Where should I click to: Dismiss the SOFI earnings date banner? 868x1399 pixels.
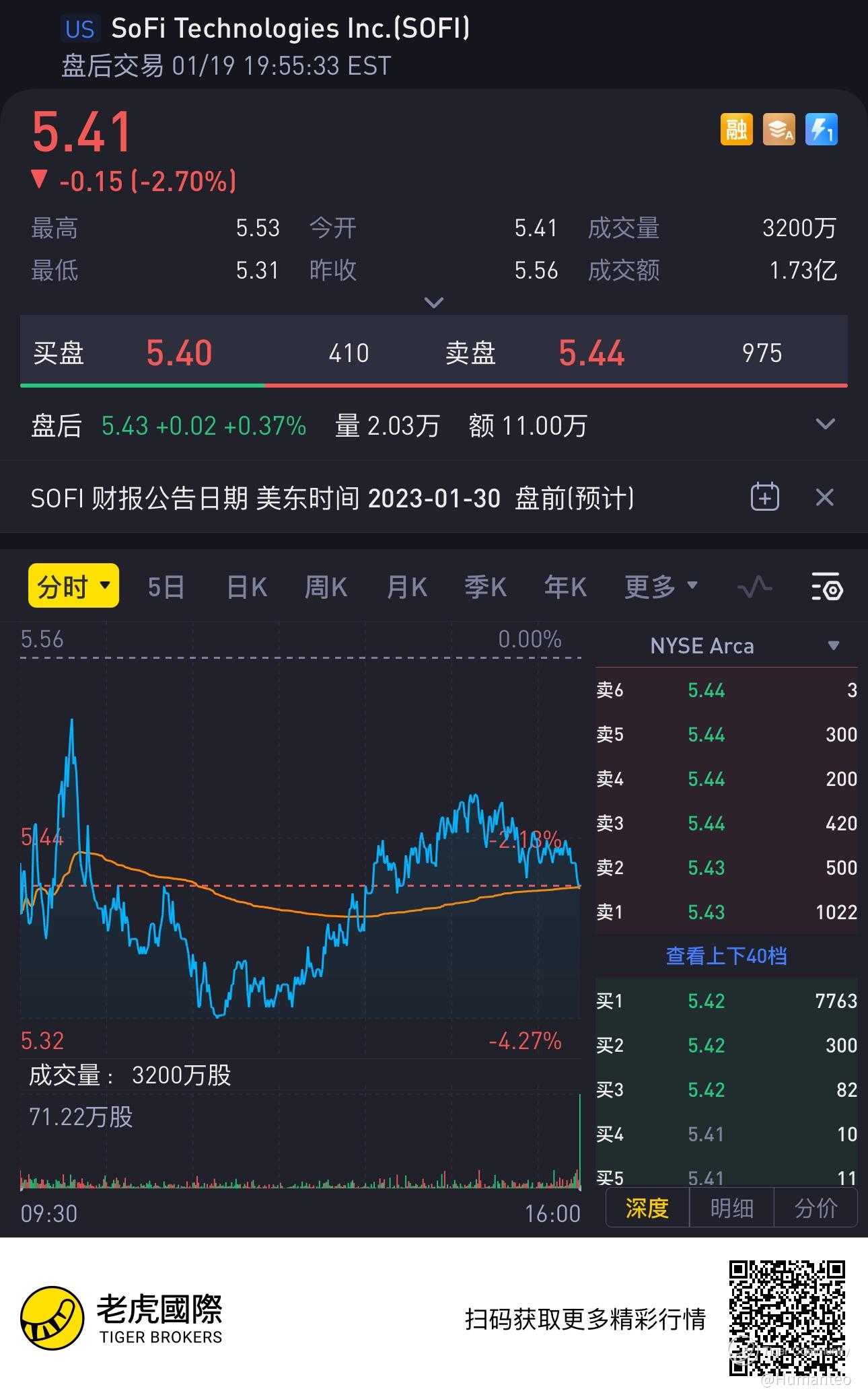824,498
